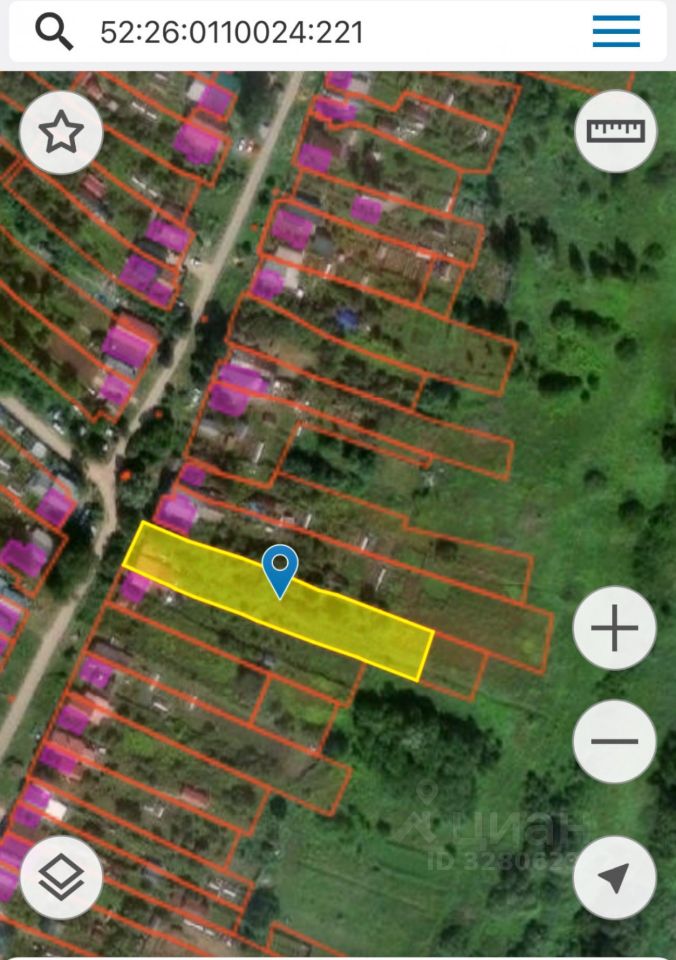Open the hamburger menu
Image resolution: width=676 pixels, height=960 pixels.
click(x=616, y=32)
